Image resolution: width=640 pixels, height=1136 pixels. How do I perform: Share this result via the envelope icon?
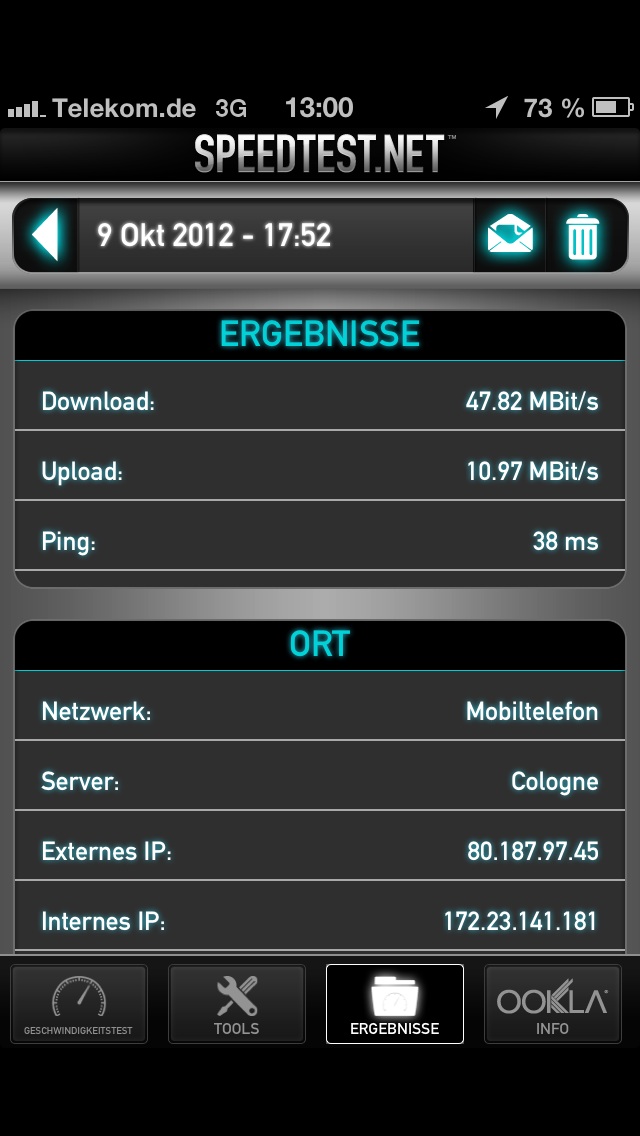(x=510, y=235)
